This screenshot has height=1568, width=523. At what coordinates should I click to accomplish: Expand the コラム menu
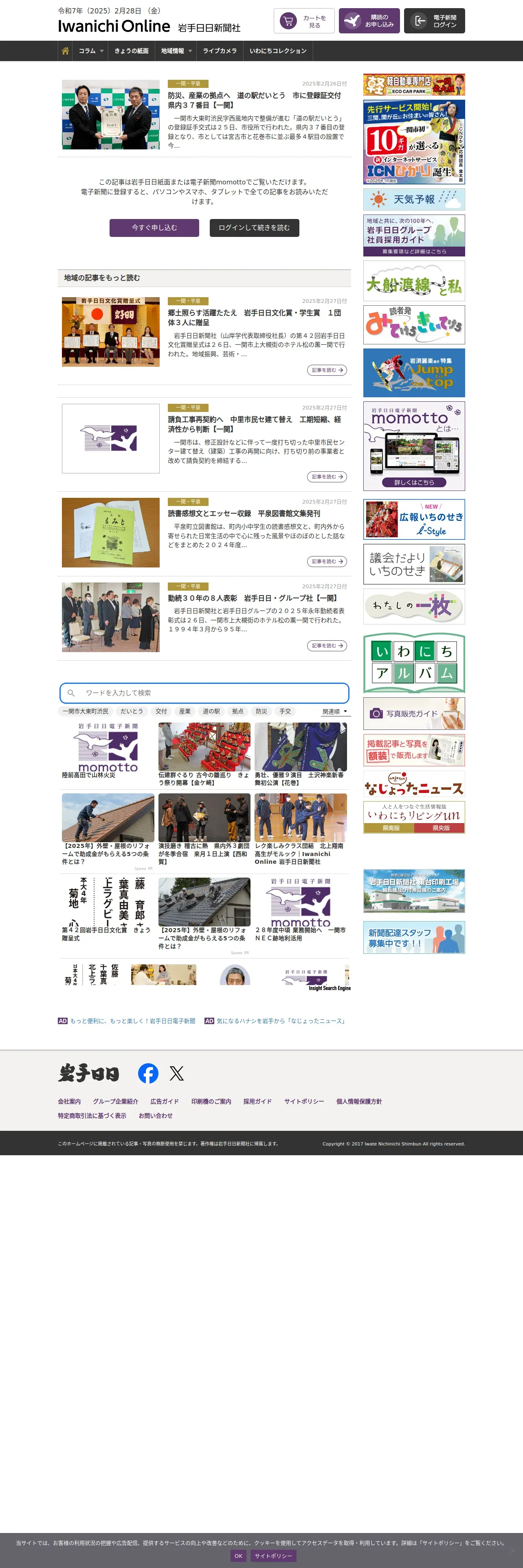pyautogui.click(x=91, y=51)
